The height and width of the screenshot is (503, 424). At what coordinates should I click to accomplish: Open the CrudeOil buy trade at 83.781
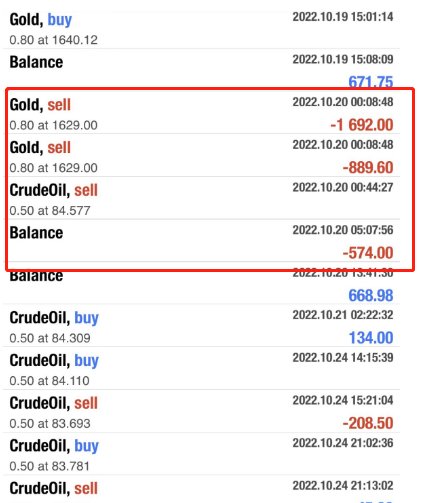coord(201,454)
